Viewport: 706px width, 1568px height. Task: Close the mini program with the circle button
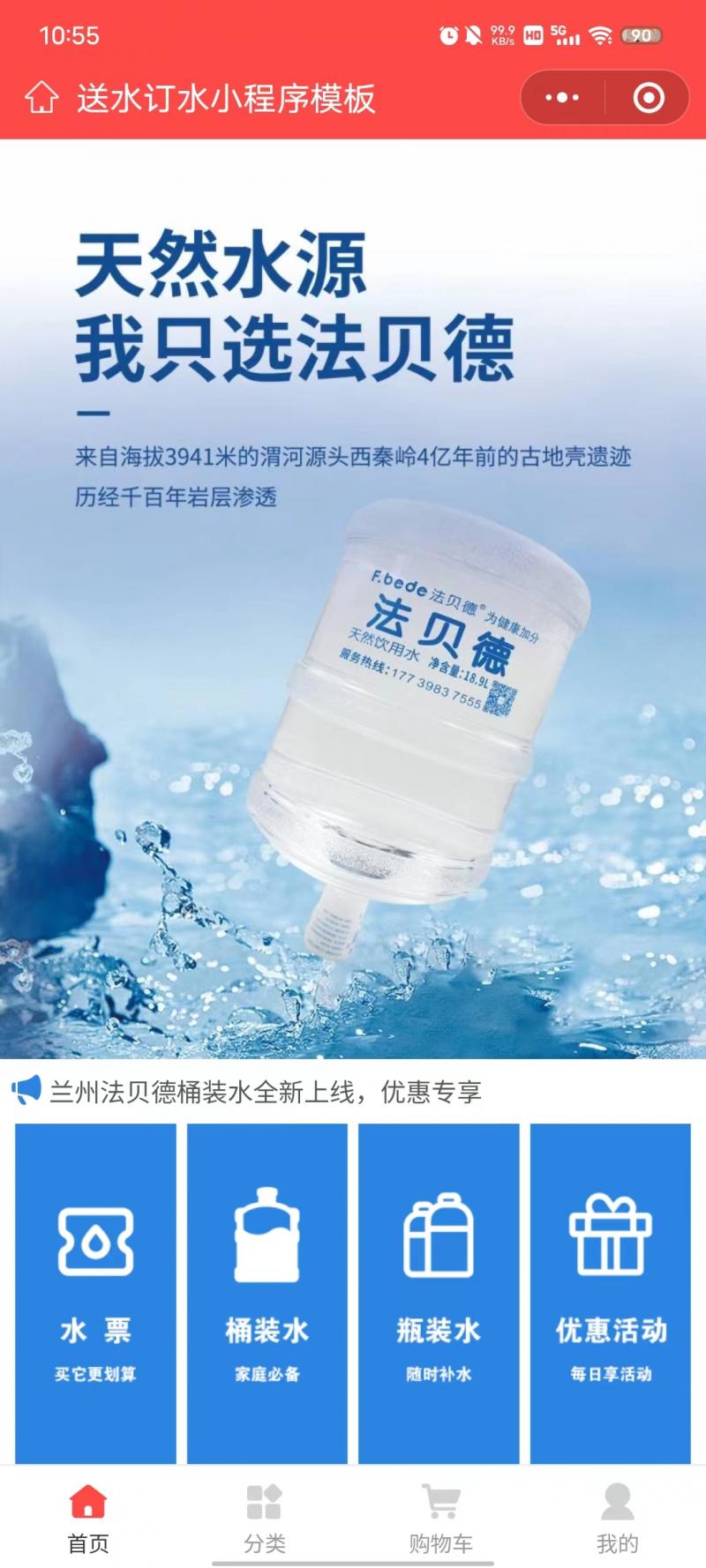pyautogui.click(x=649, y=98)
